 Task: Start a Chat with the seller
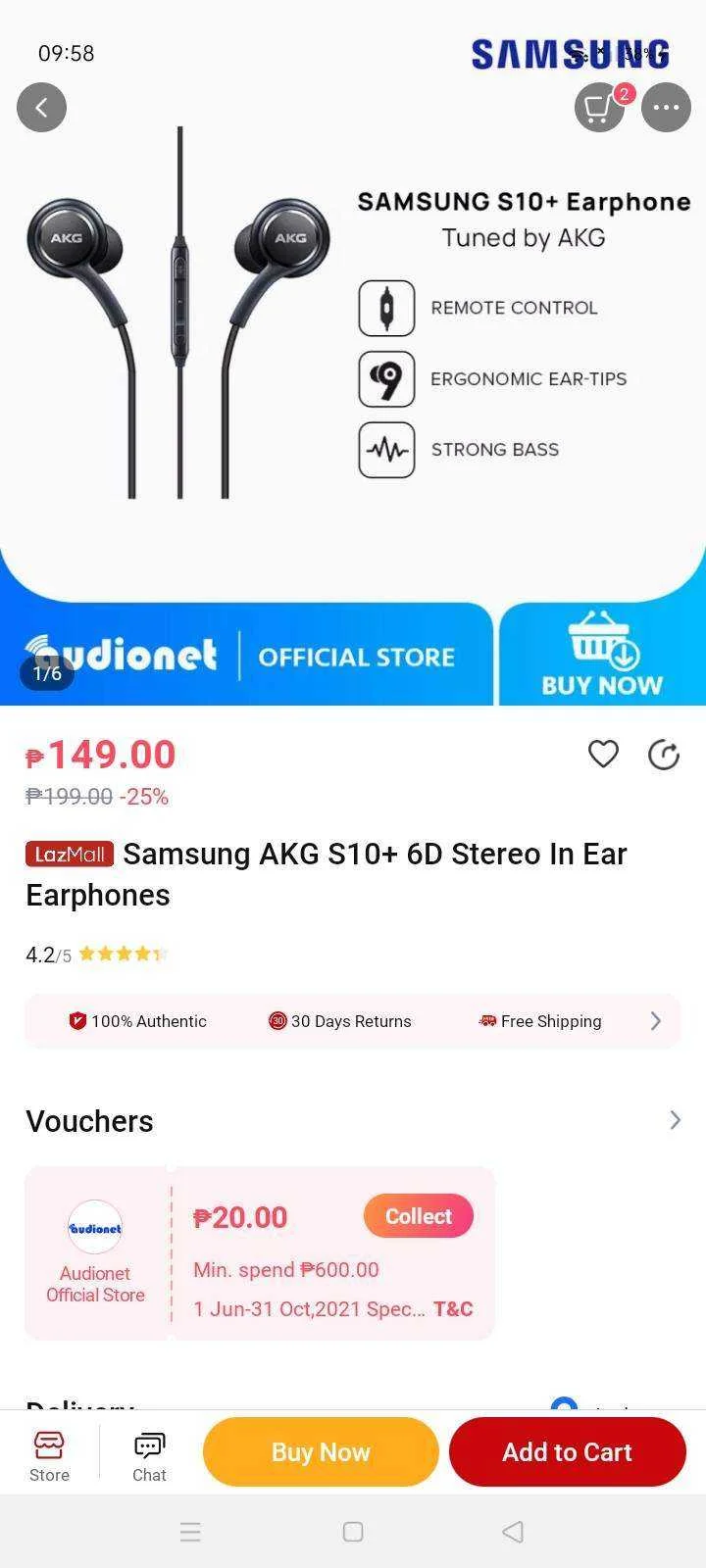[x=149, y=1455]
